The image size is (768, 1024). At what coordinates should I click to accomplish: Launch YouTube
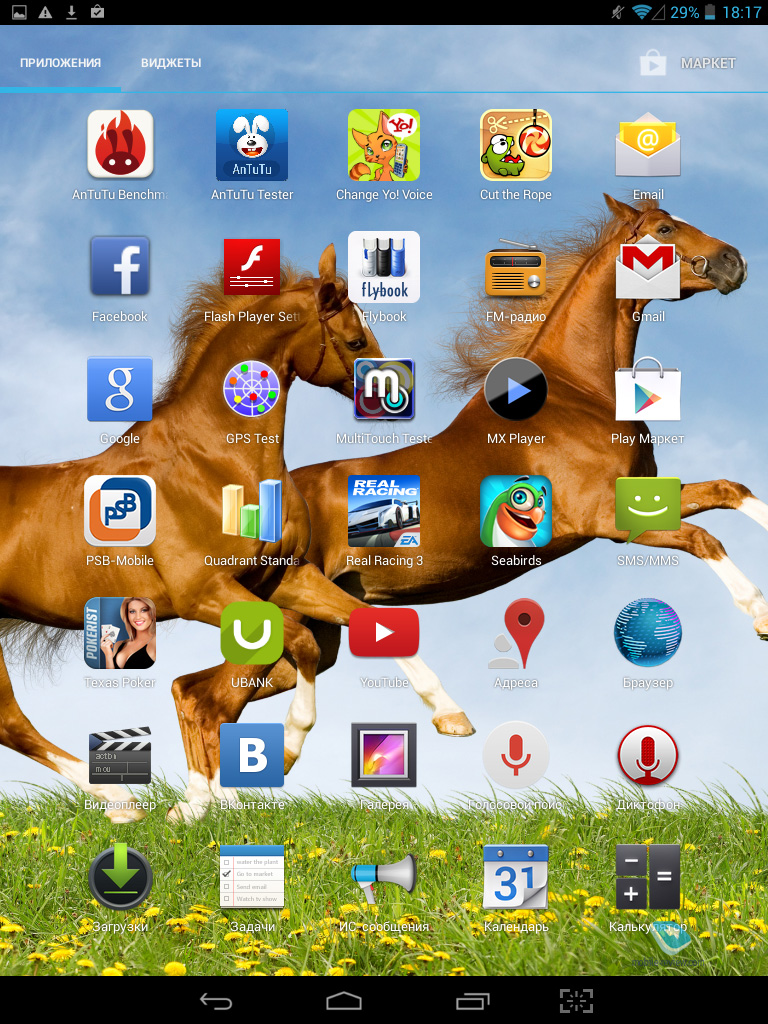click(x=384, y=633)
